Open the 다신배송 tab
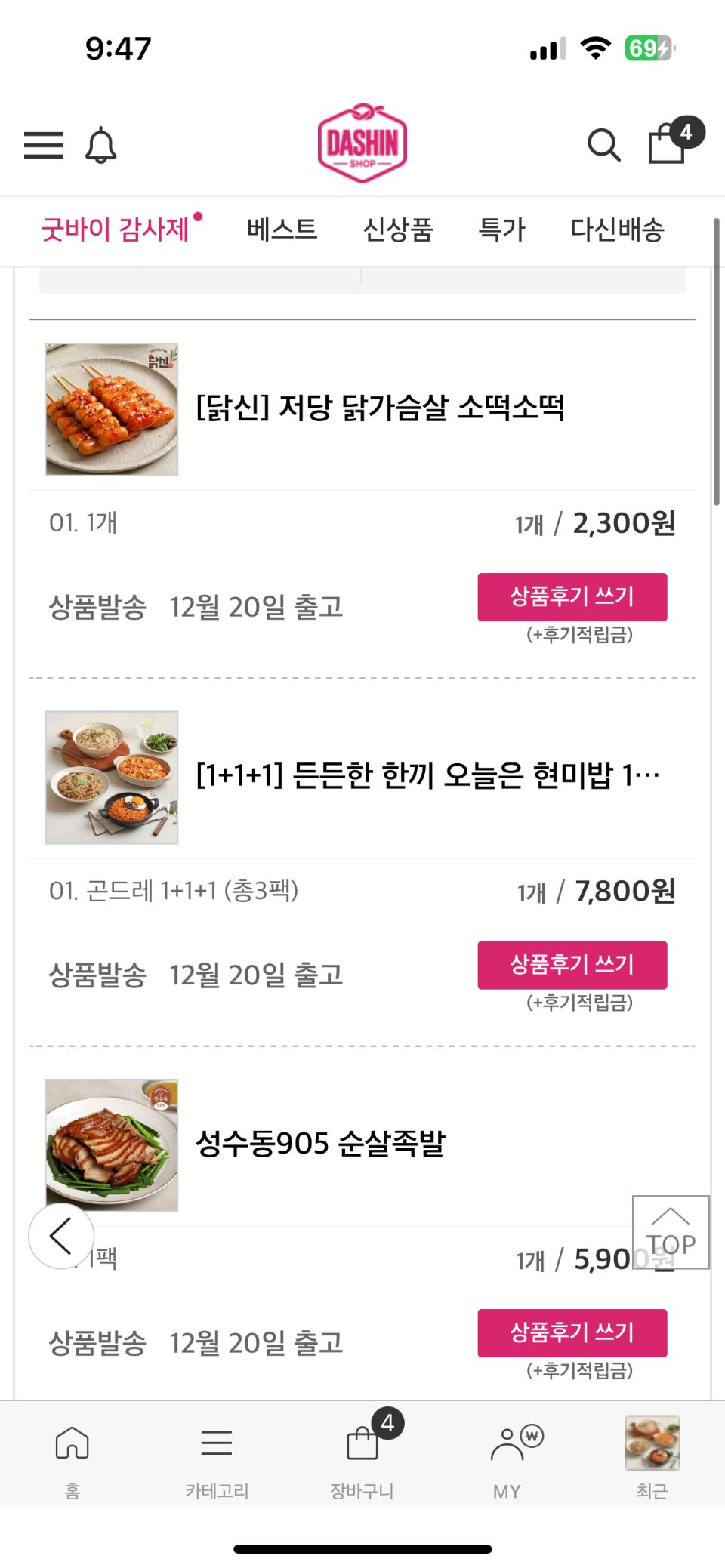Viewport: 725px width, 1568px height. (617, 230)
